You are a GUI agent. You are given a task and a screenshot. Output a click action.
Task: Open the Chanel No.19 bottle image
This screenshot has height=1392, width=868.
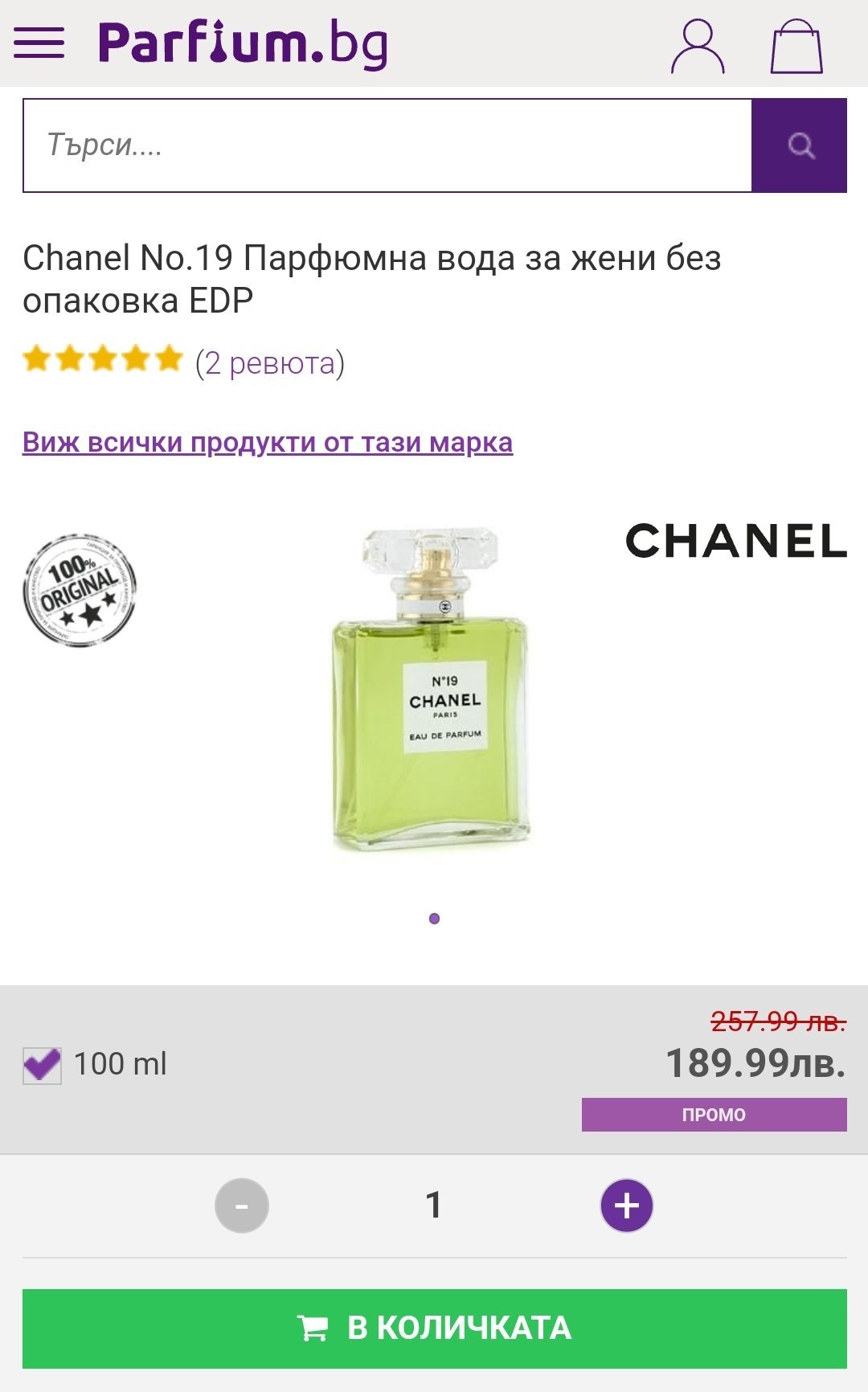[432, 689]
